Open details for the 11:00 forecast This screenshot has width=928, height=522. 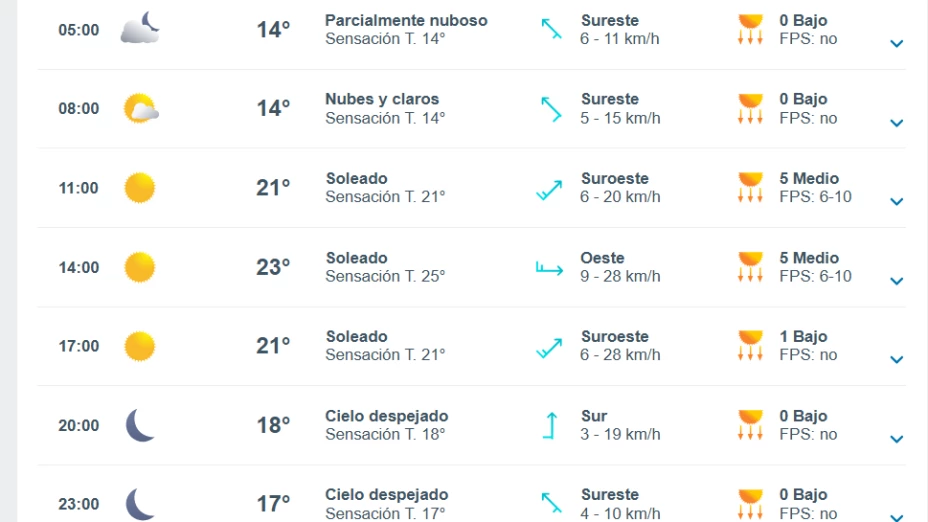click(x=896, y=202)
